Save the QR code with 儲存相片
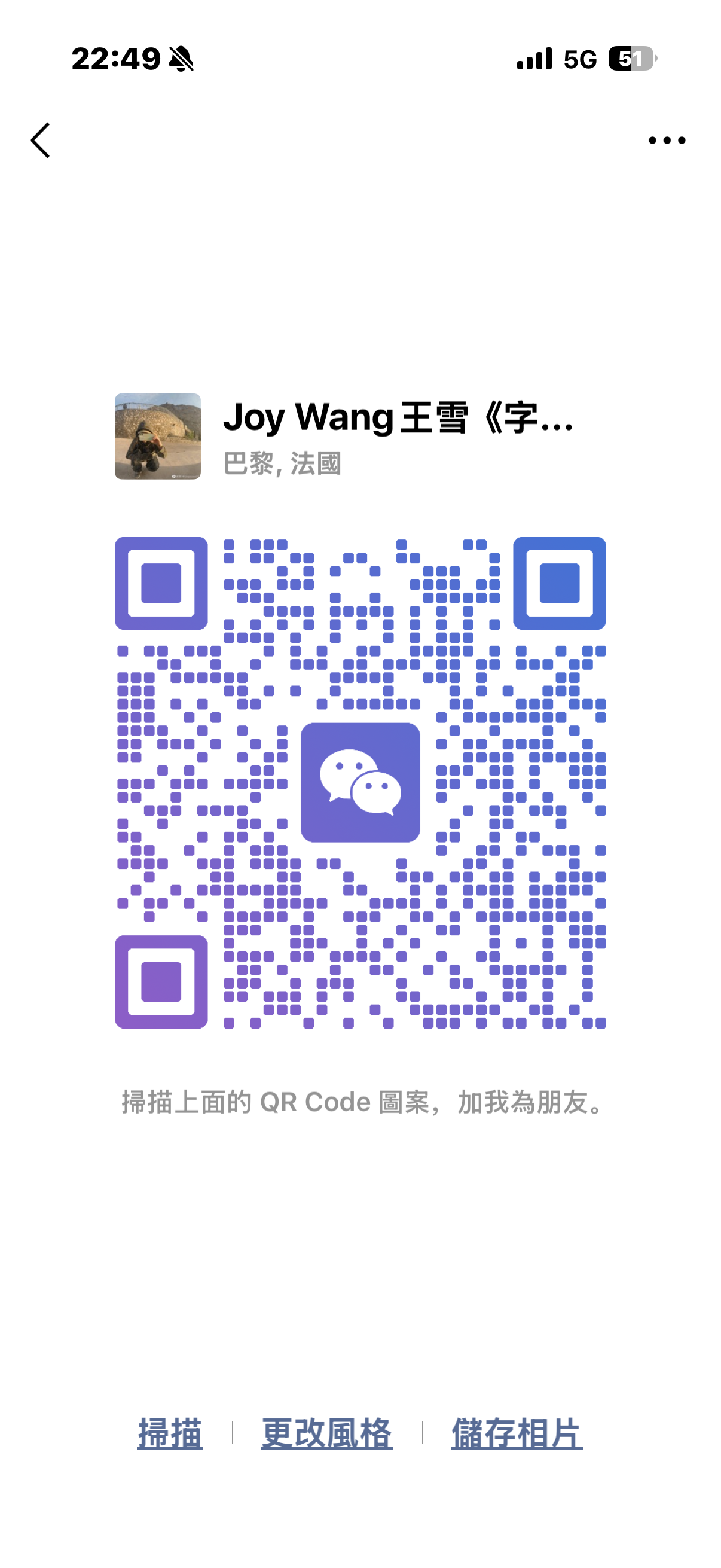The height and width of the screenshot is (1568, 721). point(517,1433)
